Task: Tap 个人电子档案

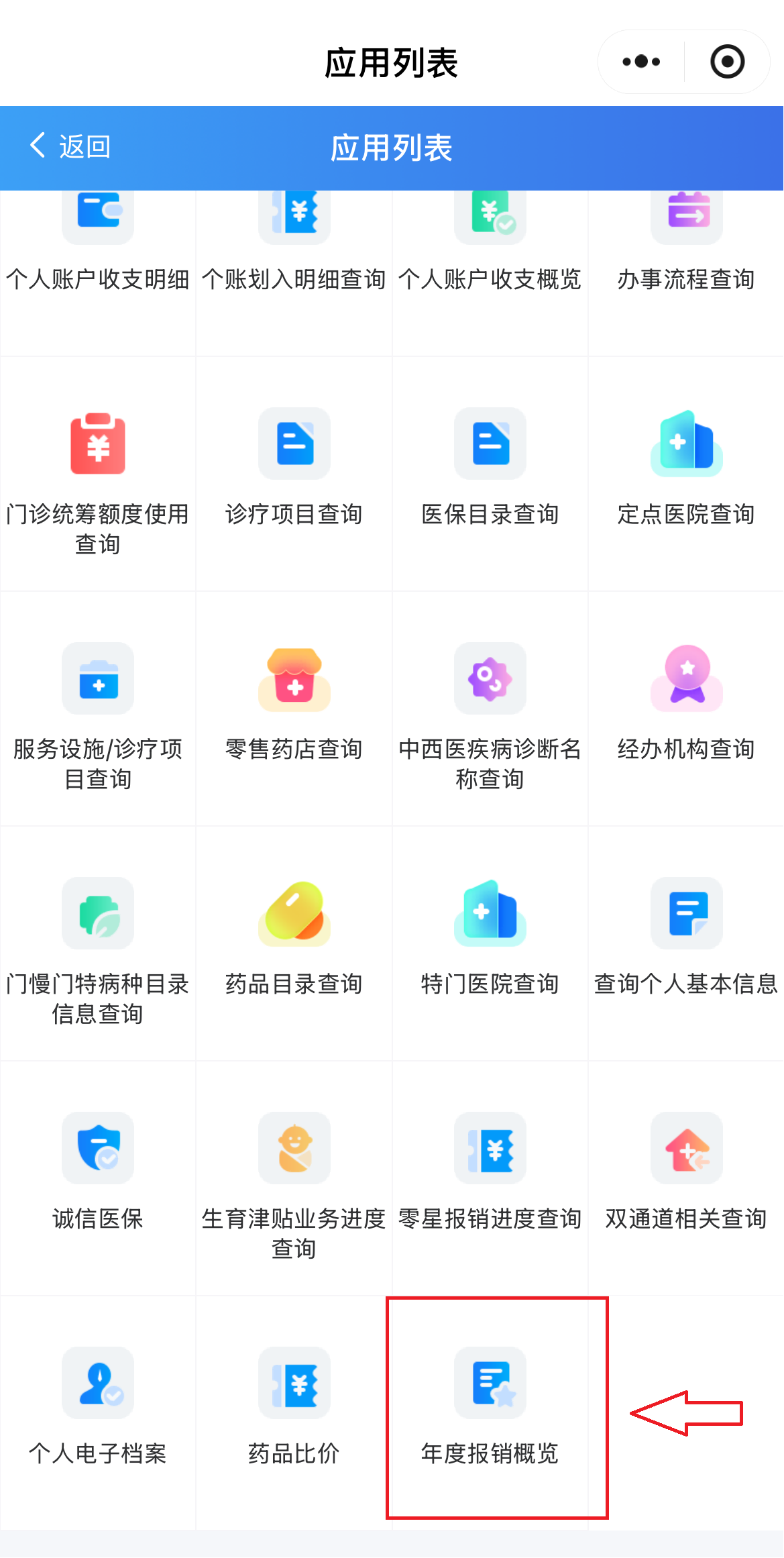Action: [x=98, y=1409]
